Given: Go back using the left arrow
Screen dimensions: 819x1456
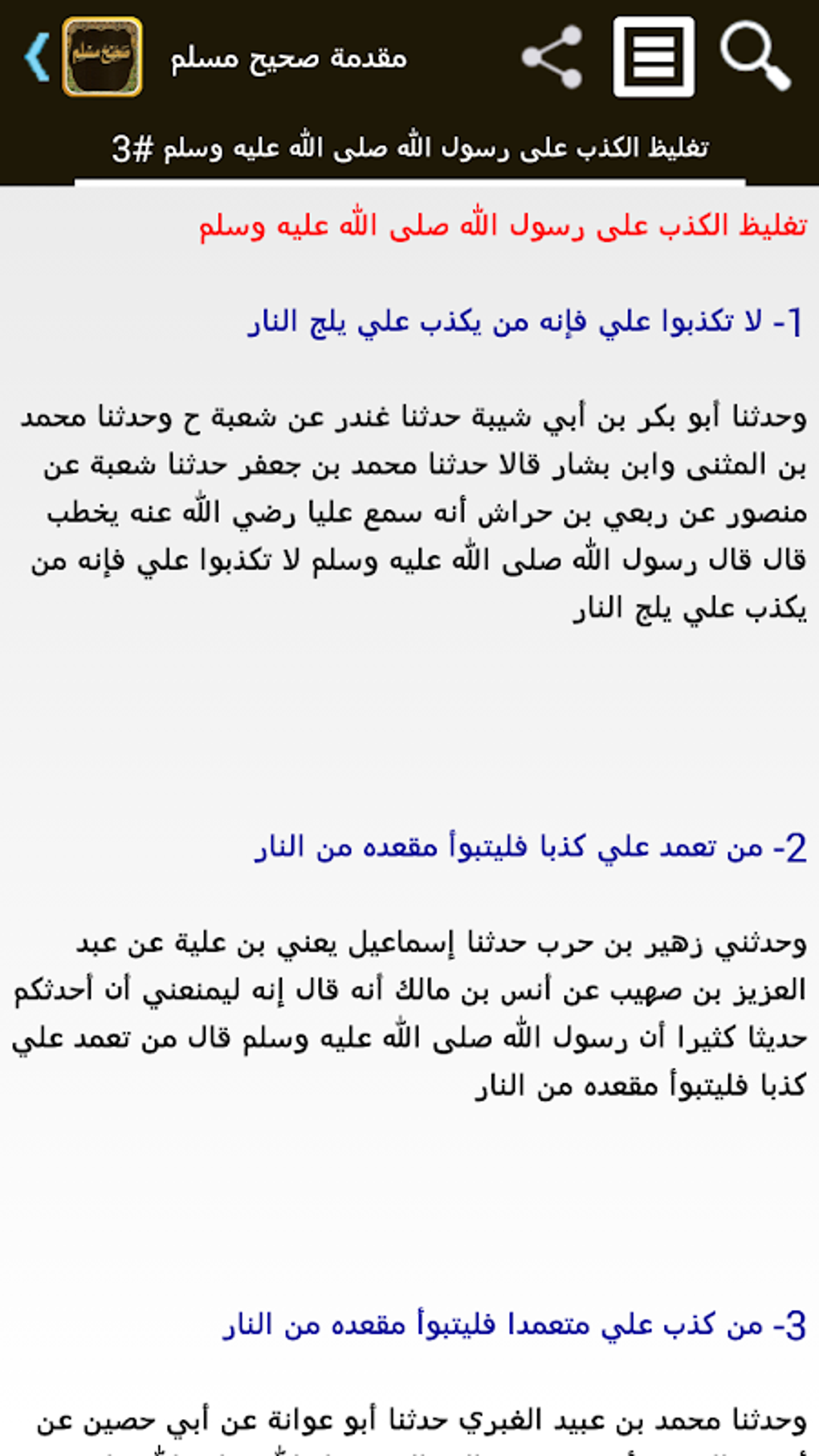Looking at the screenshot, I should [x=36, y=57].
